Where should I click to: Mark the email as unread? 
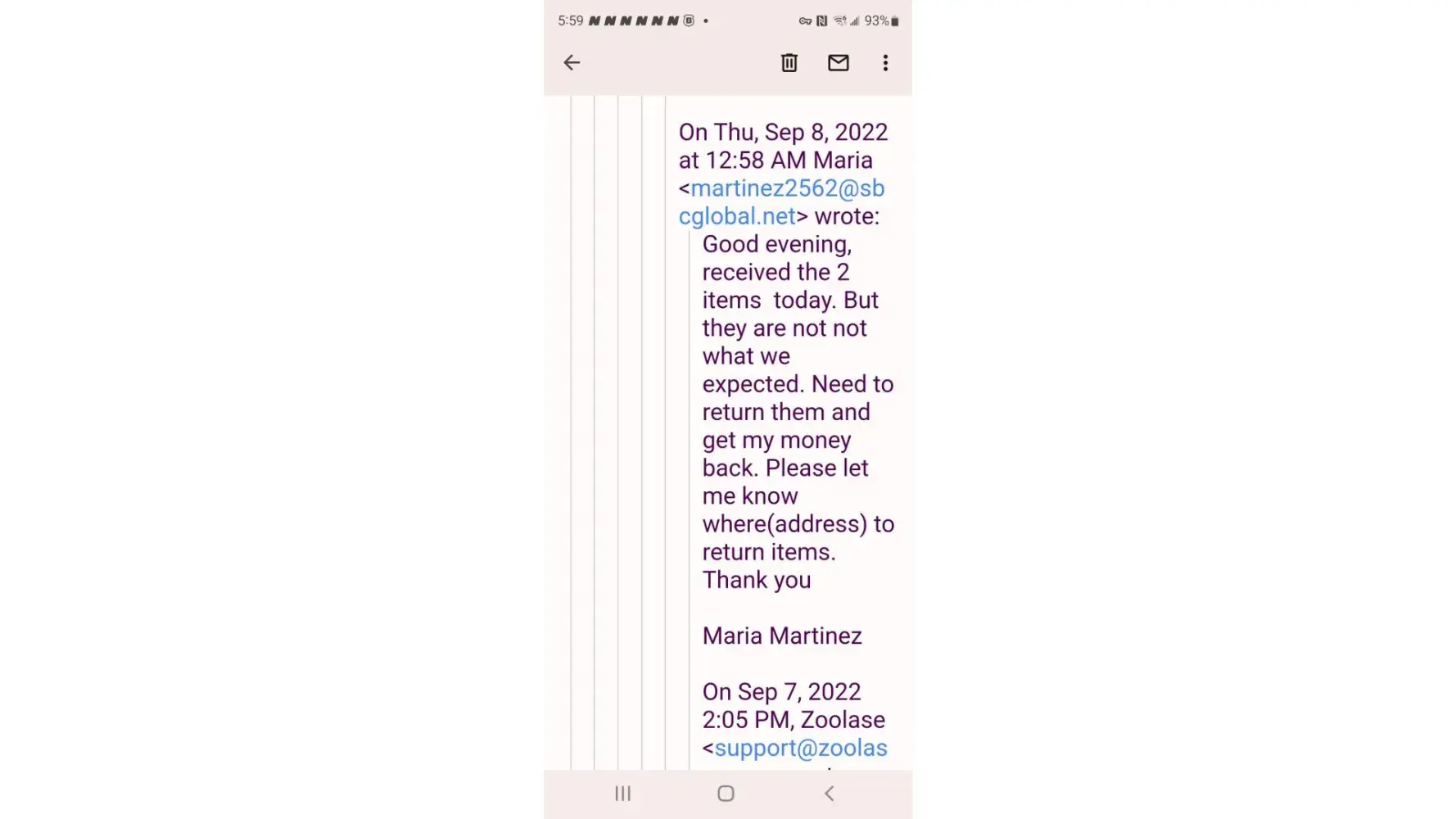[838, 62]
